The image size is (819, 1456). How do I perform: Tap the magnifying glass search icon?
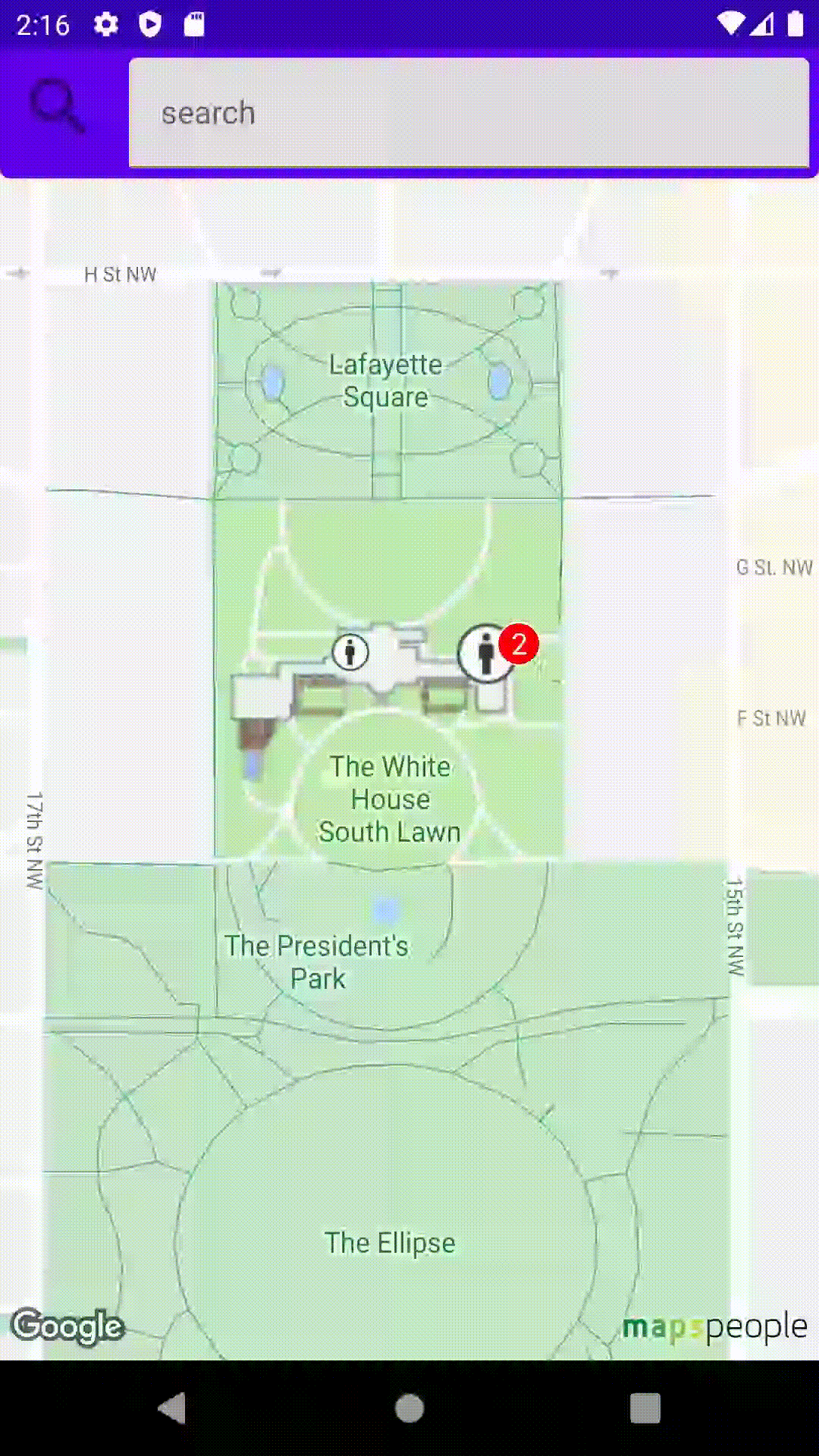tap(58, 107)
